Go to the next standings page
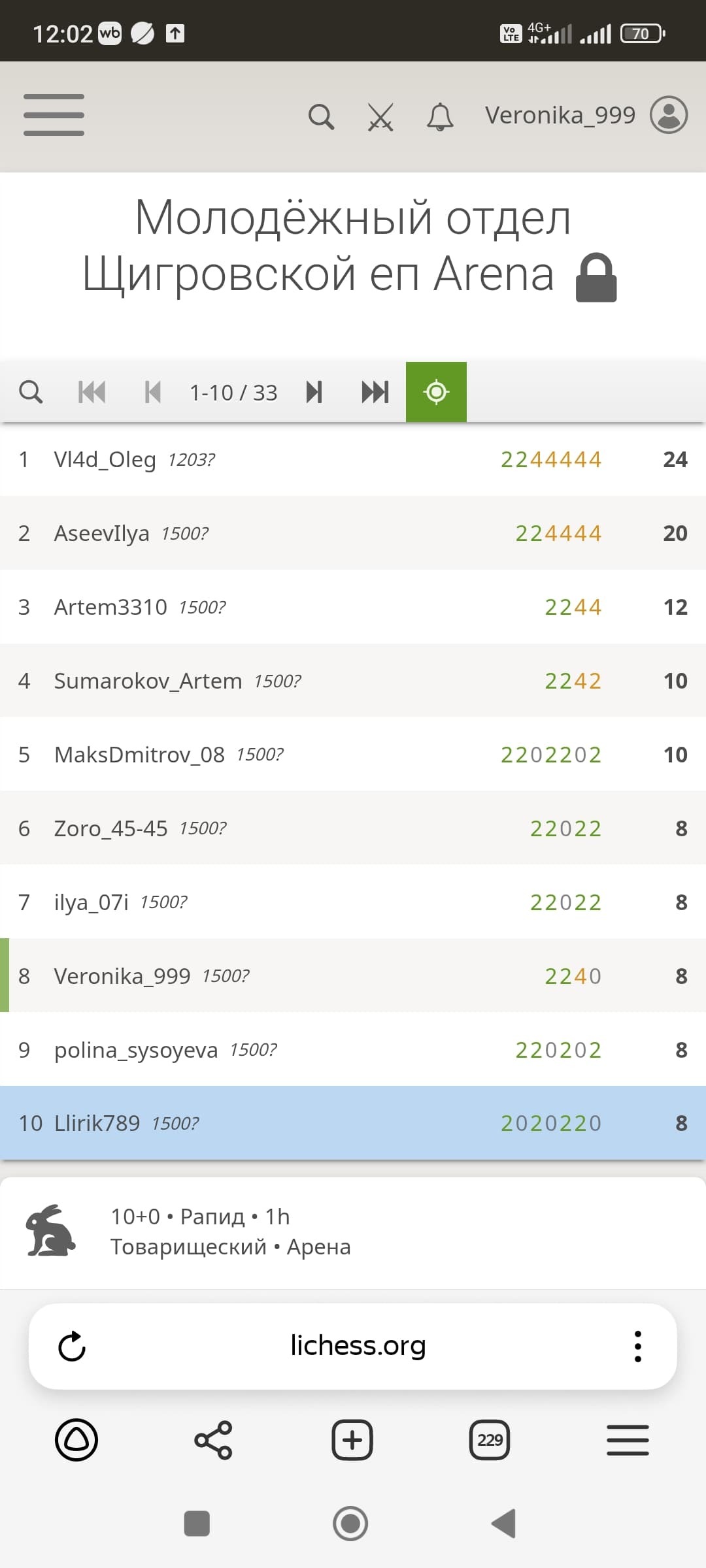706x1568 pixels. click(314, 392)
